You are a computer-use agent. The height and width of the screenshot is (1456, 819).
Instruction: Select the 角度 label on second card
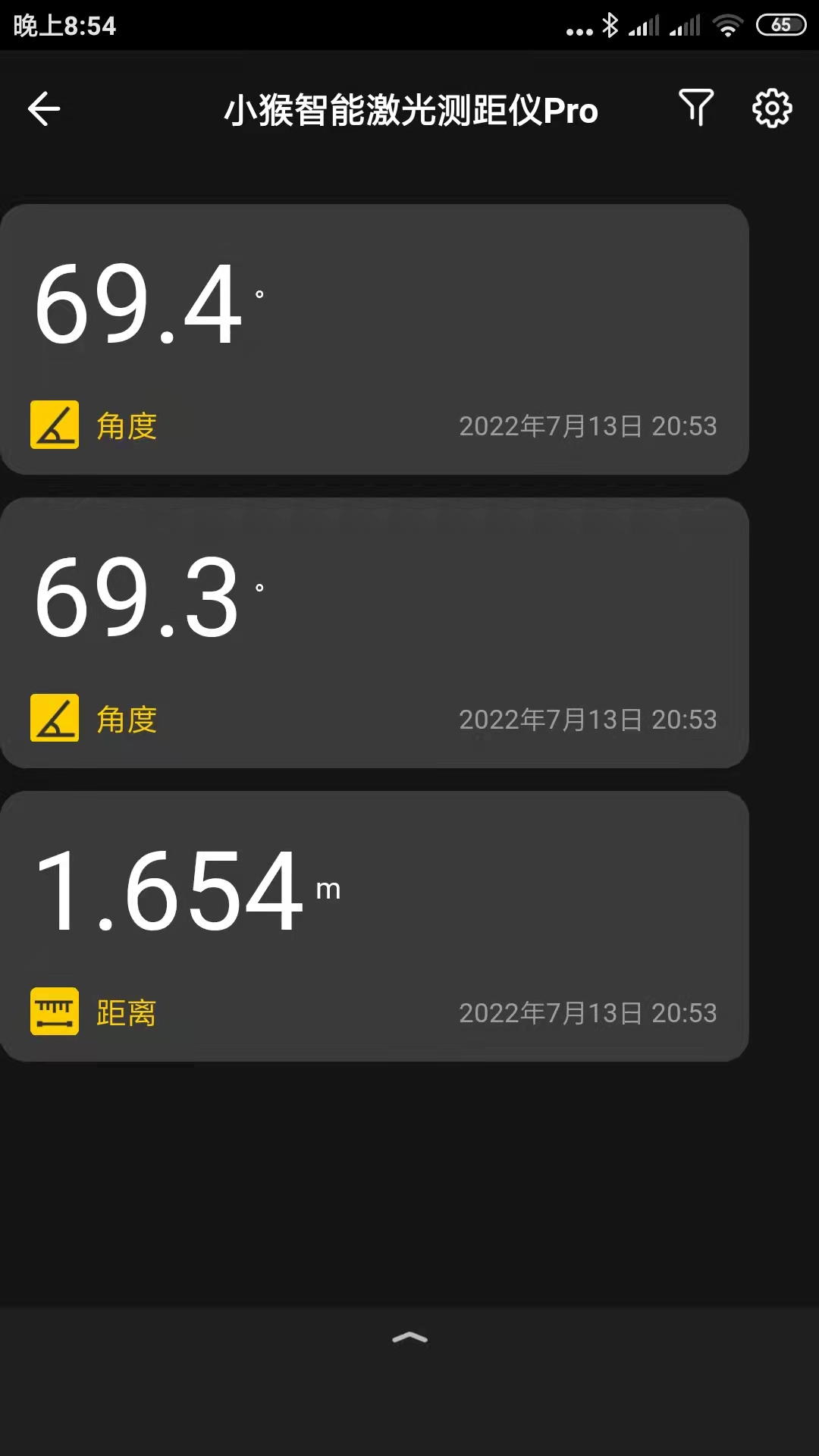(x=127, y=719)
